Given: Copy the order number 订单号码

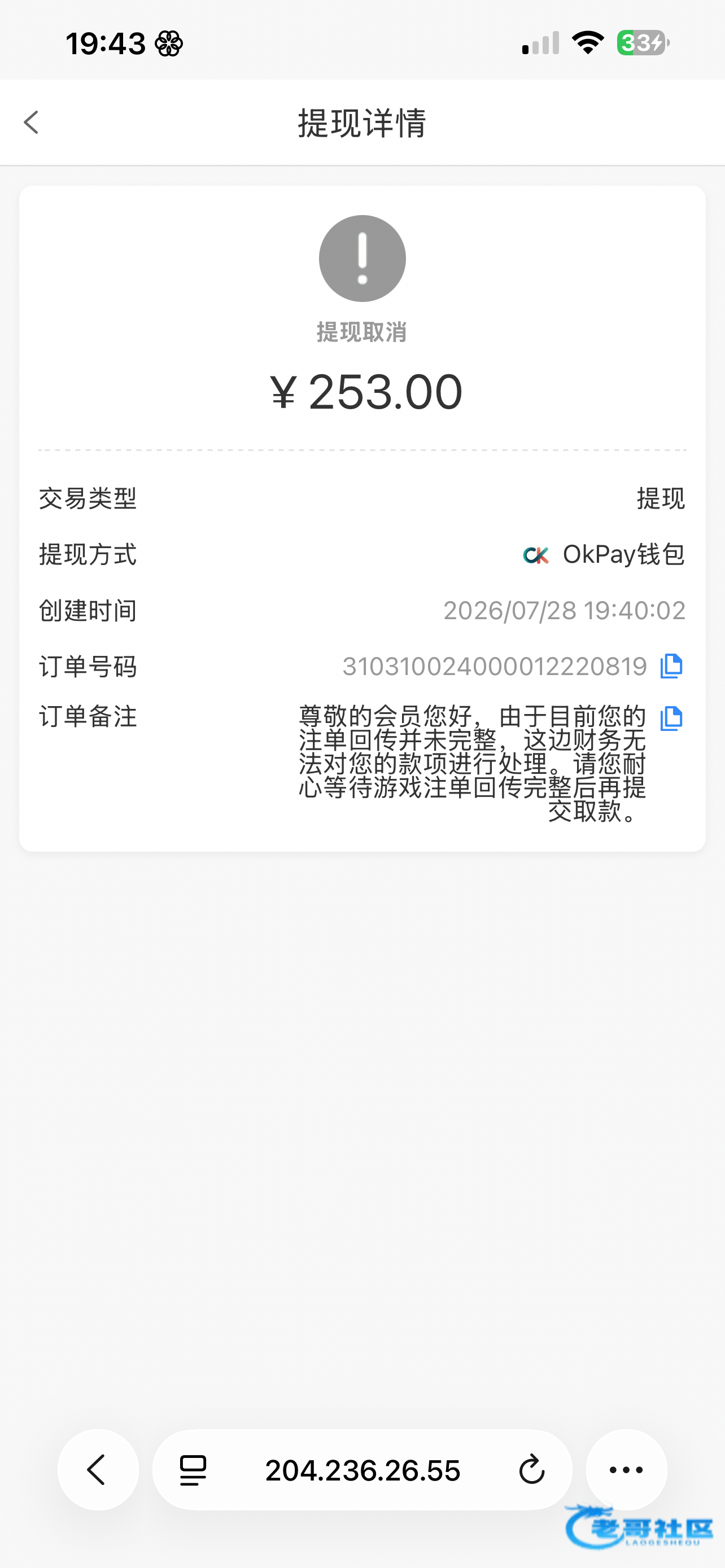Looking at the screenshot, I should click(x=671, y=666).
